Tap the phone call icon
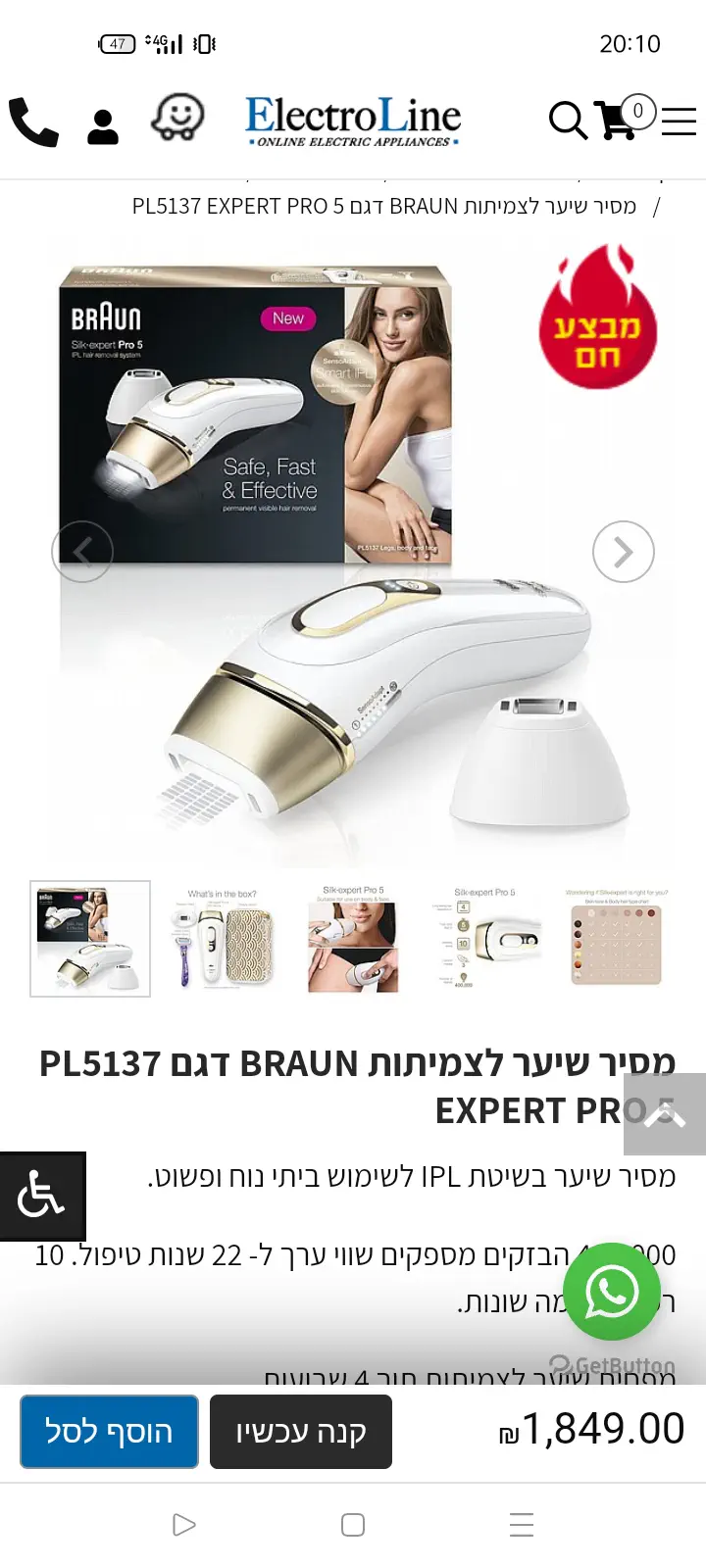The height and width of the screenshot is (1568, 706). [x=33, y=122]
